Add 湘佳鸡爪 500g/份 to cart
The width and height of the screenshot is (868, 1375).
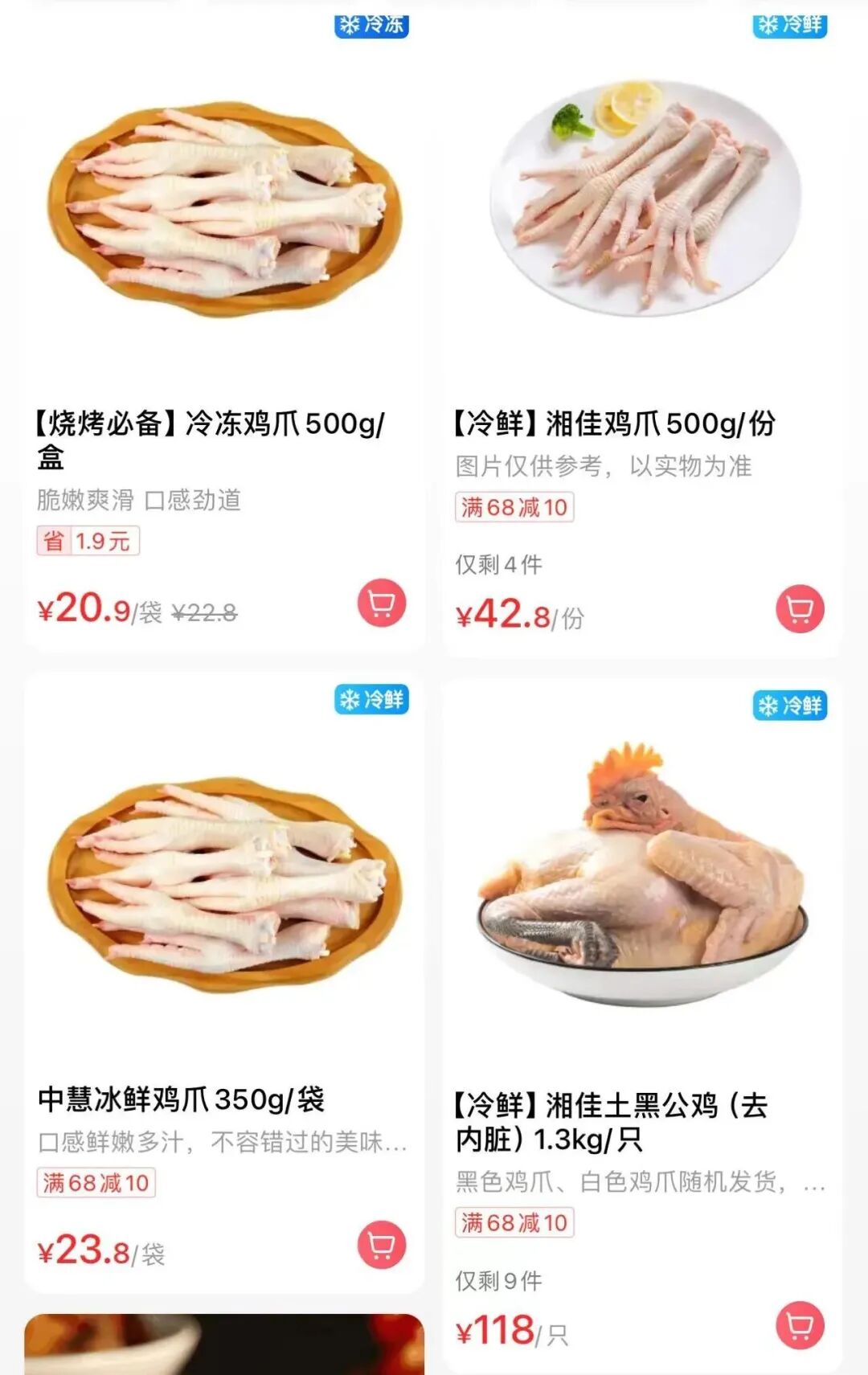(800, 609)
